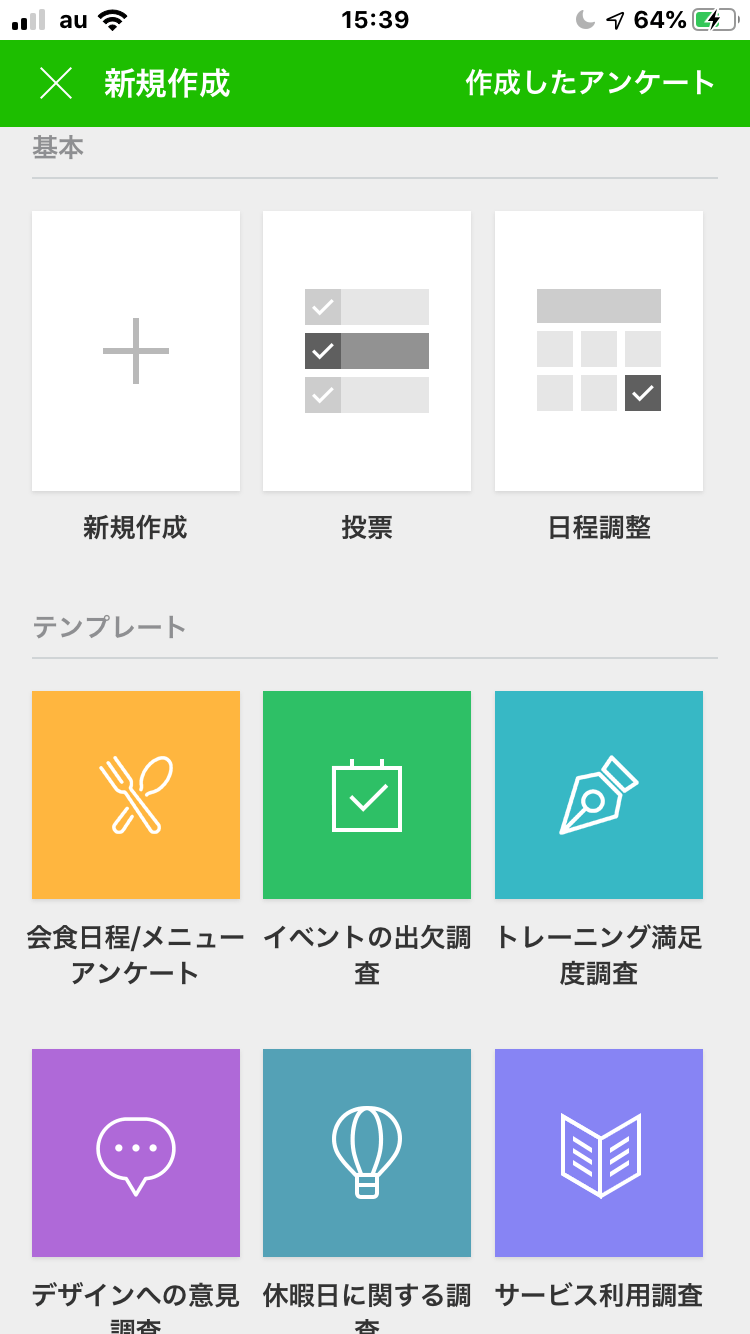
Task: Choose the 投票 template
Action: [367, 351]
